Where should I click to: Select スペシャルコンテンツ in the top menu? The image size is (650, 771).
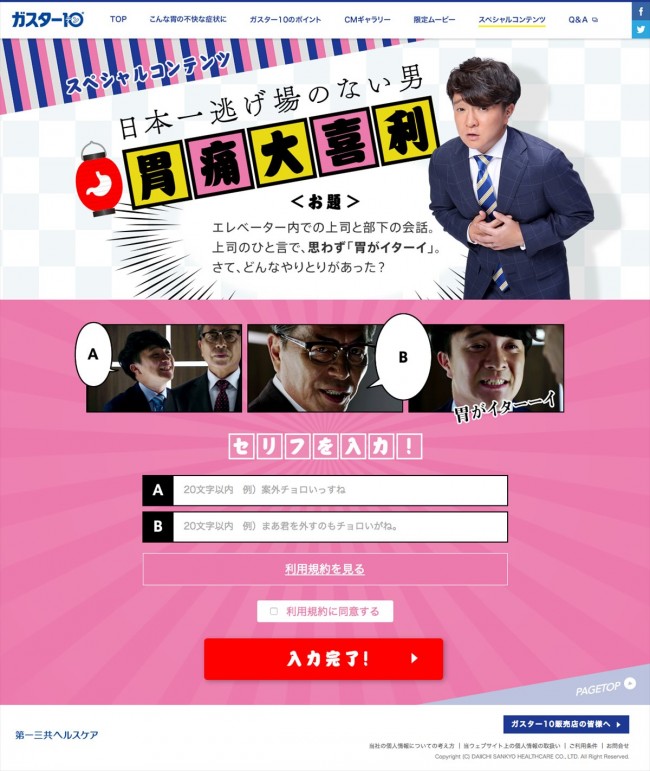(512, 19)
